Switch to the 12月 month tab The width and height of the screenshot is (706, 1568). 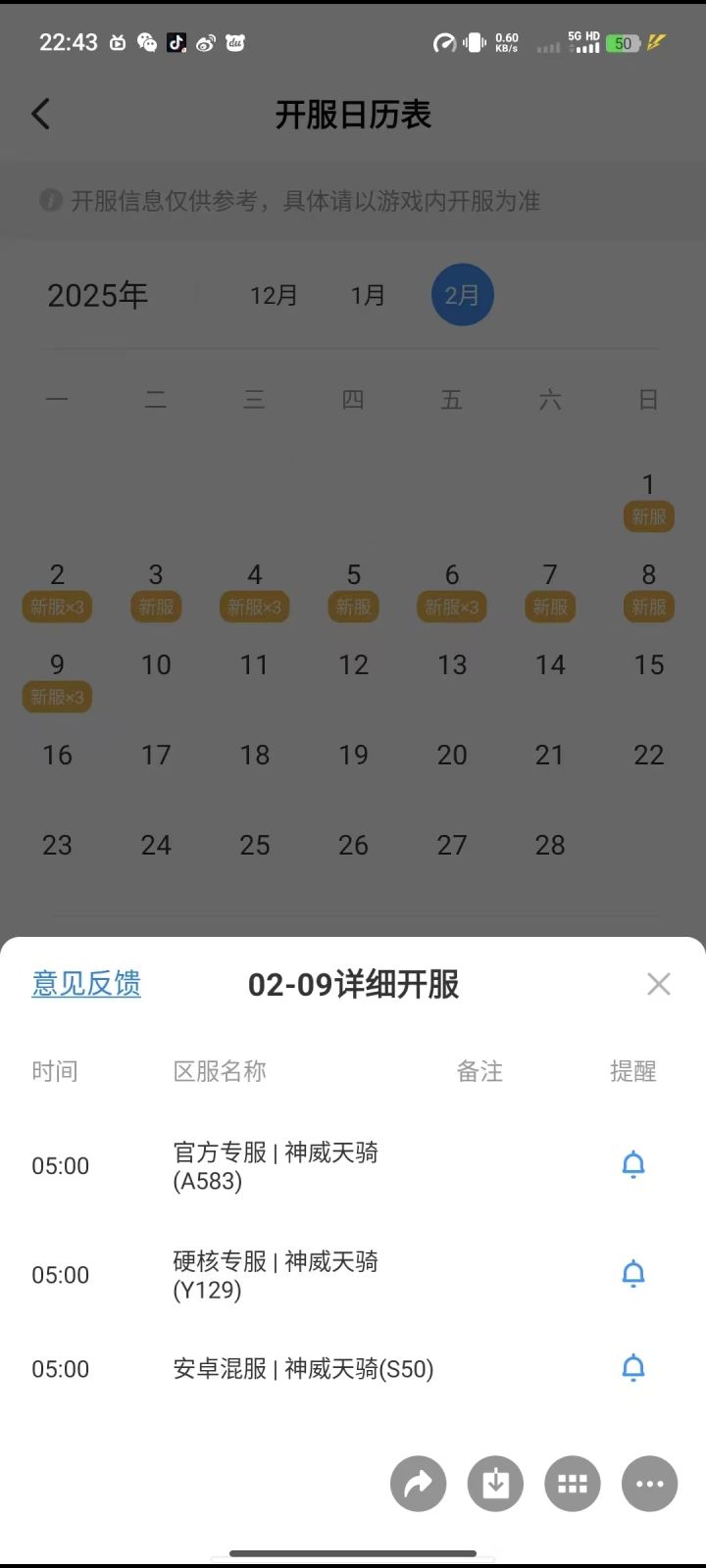[x=274, y=295]
